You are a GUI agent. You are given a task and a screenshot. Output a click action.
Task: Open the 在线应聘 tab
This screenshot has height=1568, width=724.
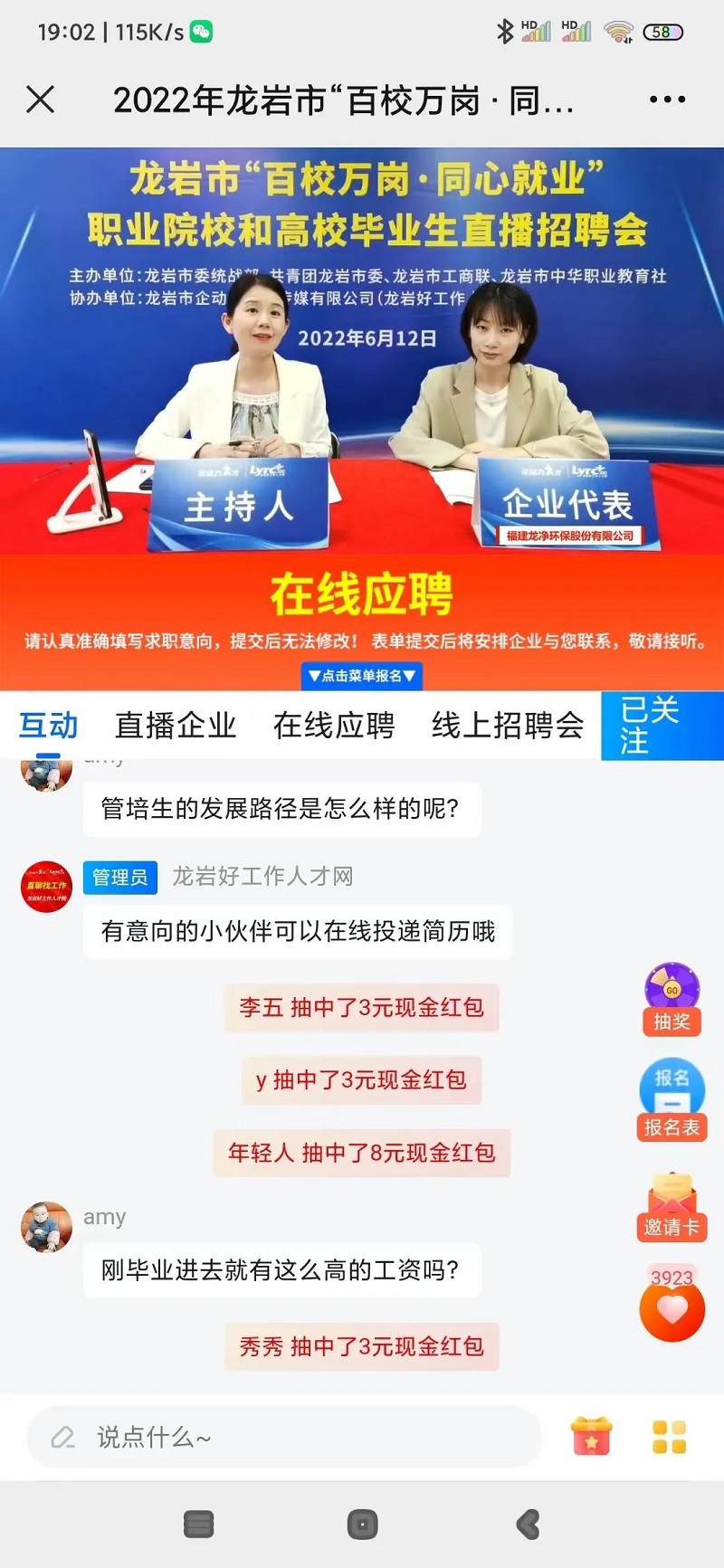tap(334, 726)
